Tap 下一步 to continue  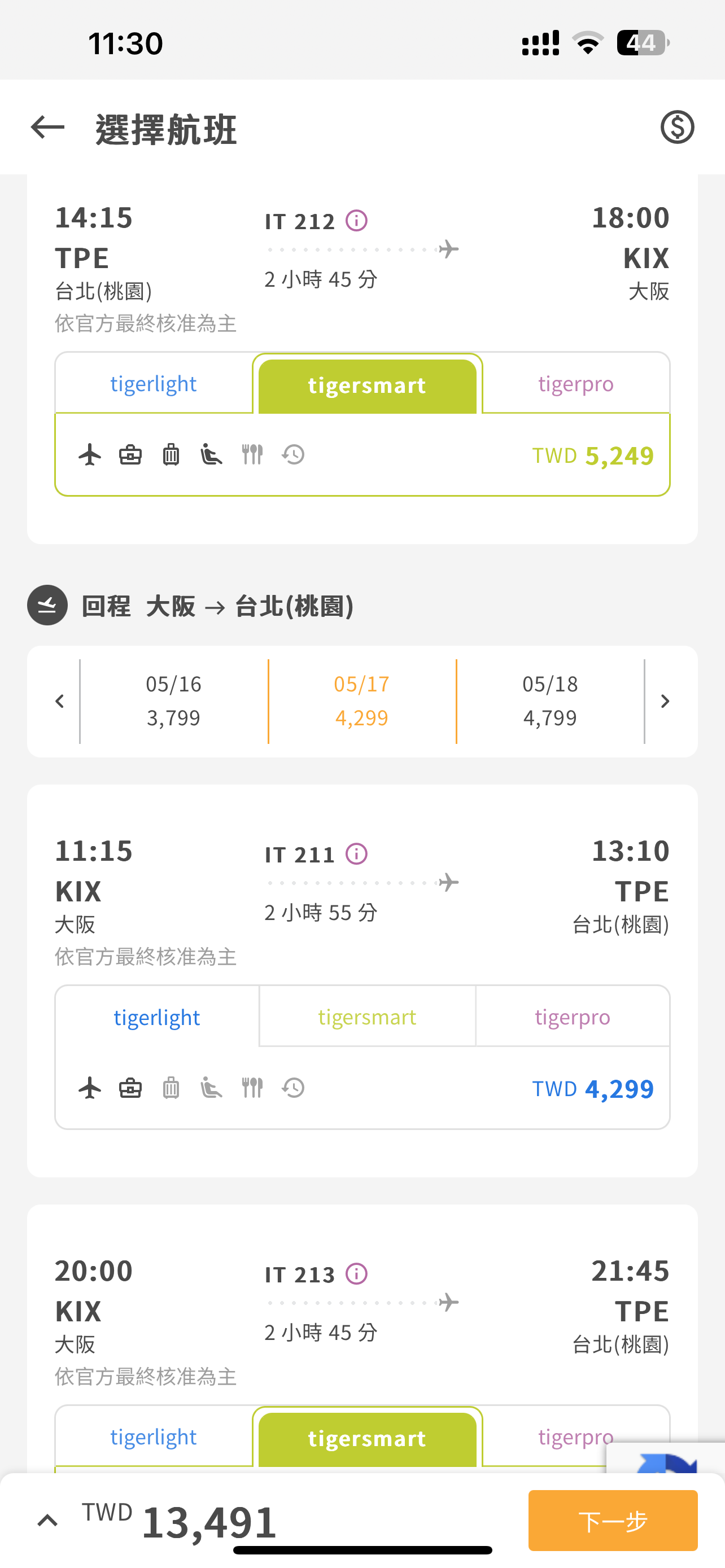[x=613, y=1521]
